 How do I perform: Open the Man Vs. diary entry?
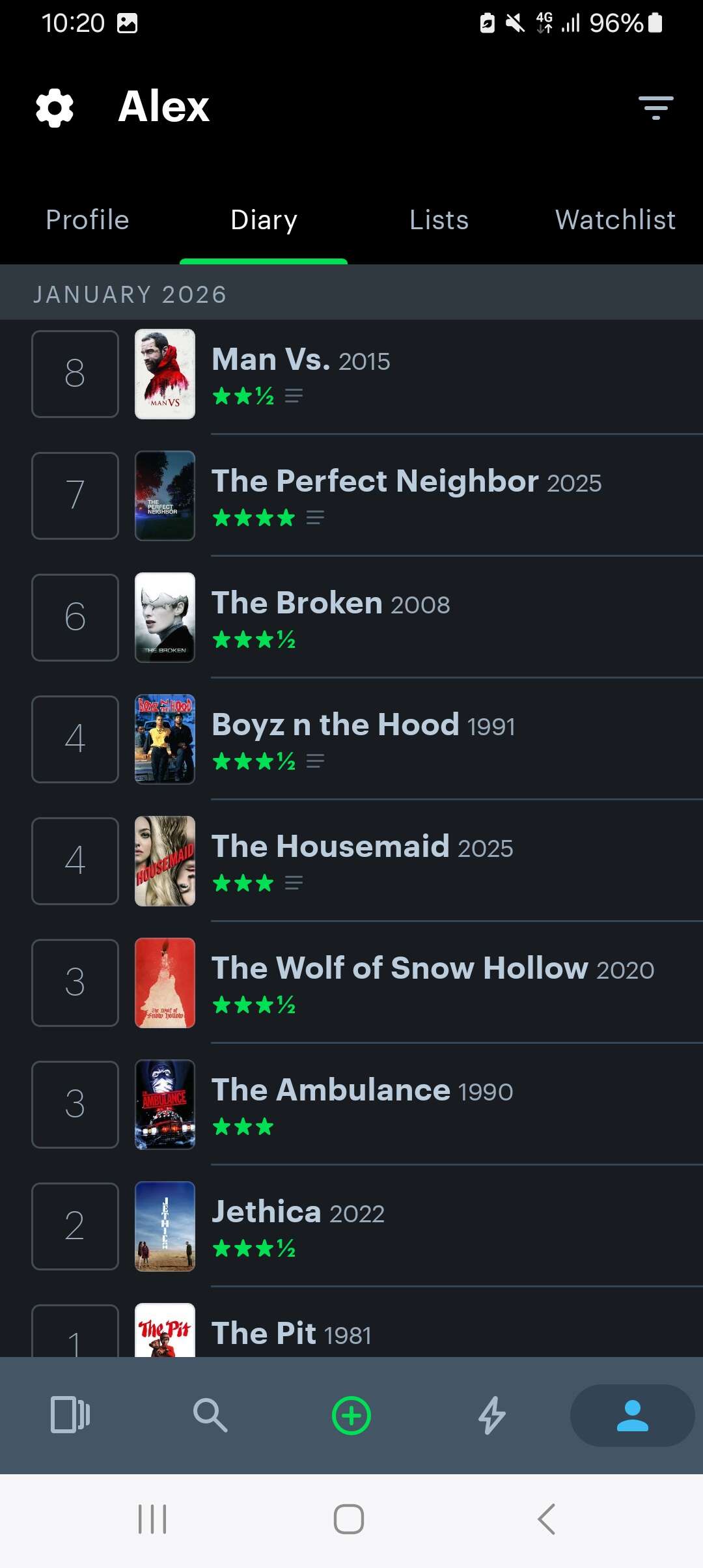pyautogui.click(x=301, y=360)
